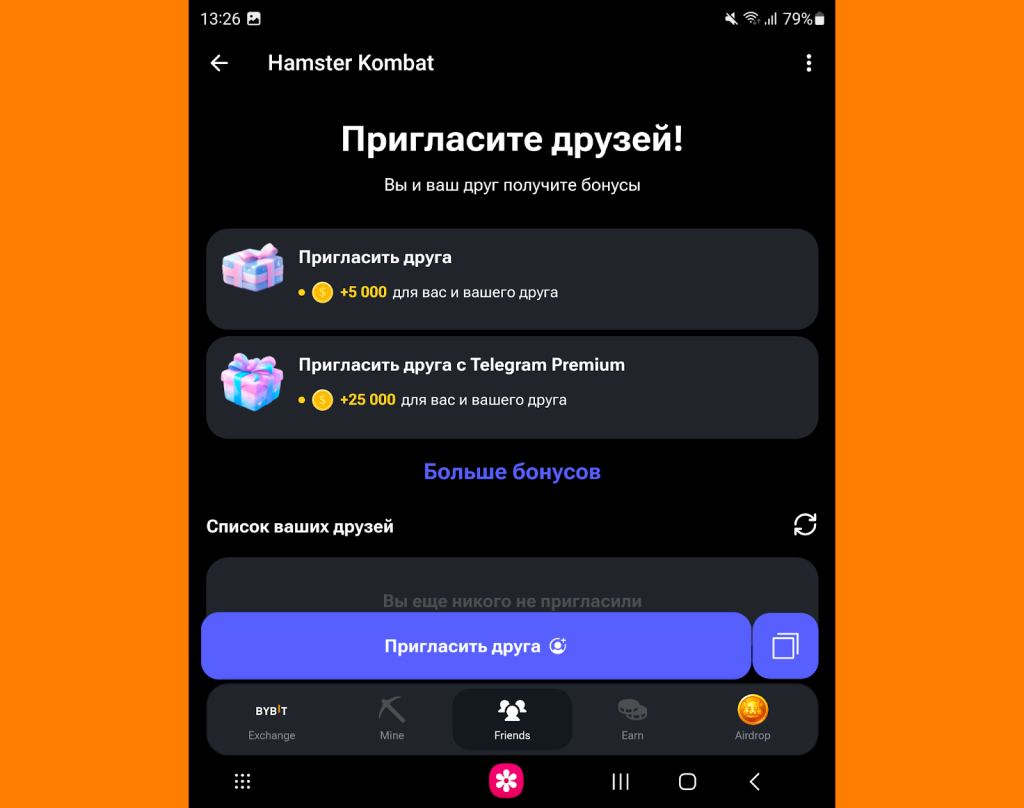Viewport: 1024px width, 808px height.
Task: Switch to the Mine tab
Action: 392,720
